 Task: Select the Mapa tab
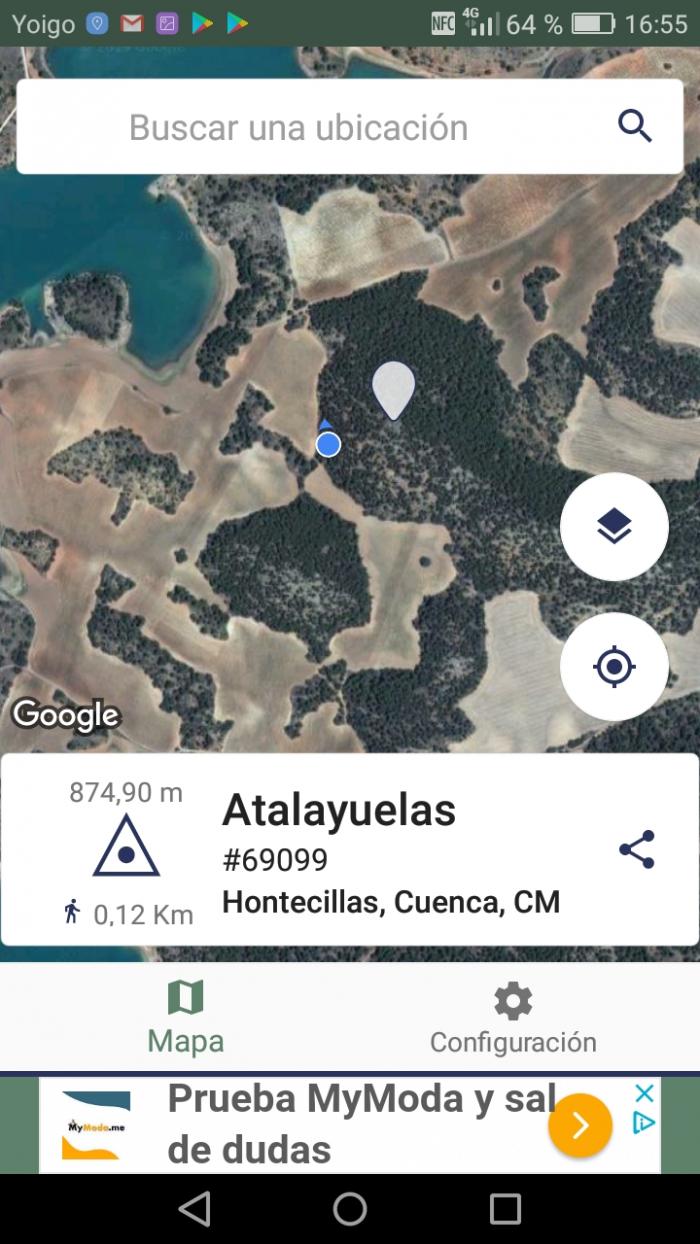point(186,1017)
